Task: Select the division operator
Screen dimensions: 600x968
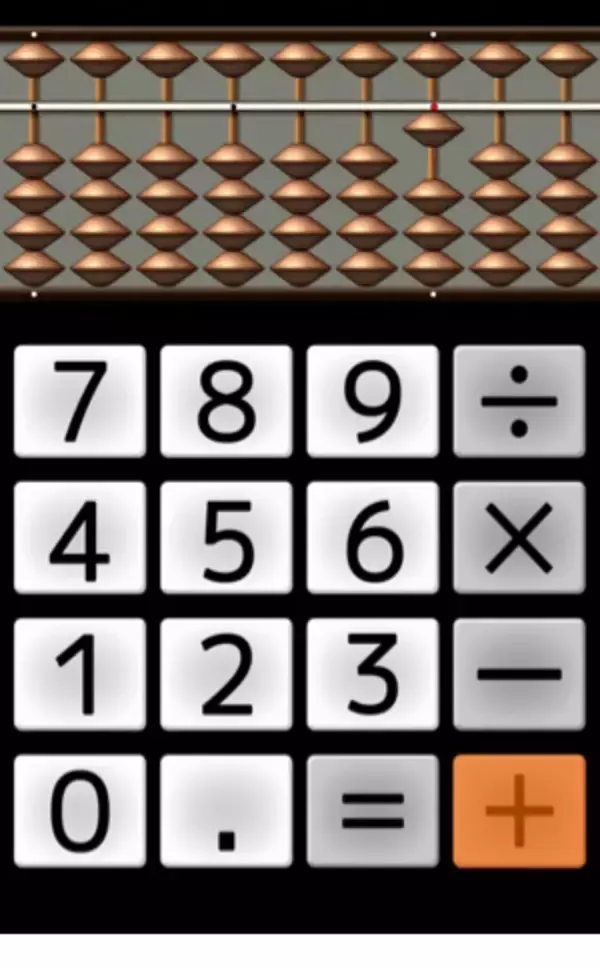Action: (x=519, y=402)
